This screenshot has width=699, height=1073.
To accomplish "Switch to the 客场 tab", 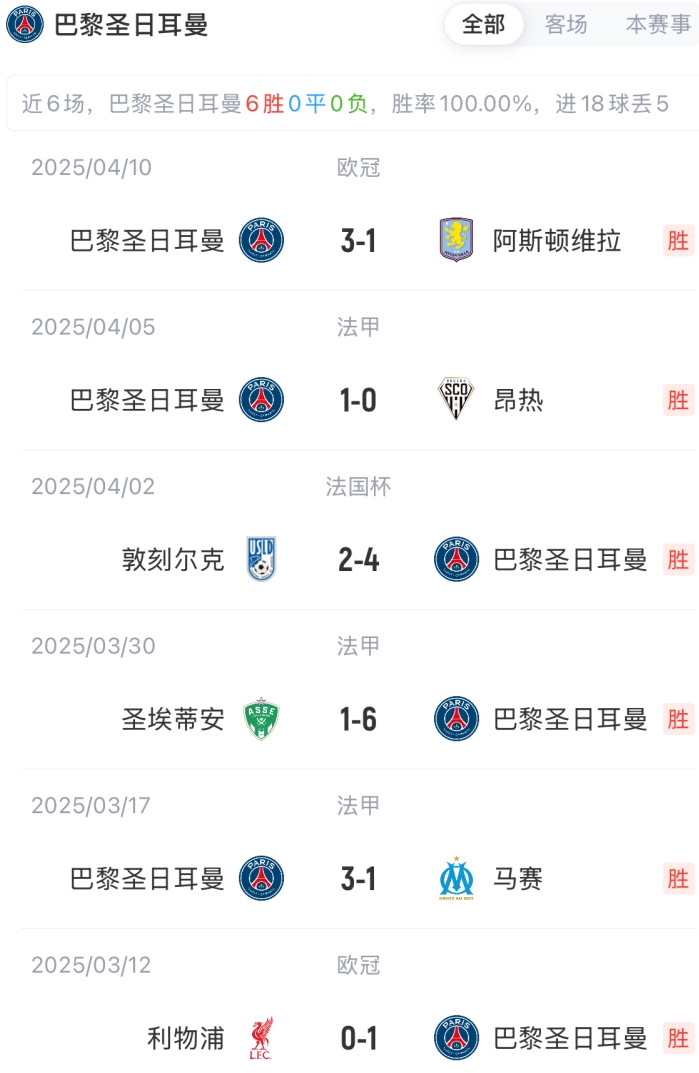I will pyautogui.click(x=566, y=25).
